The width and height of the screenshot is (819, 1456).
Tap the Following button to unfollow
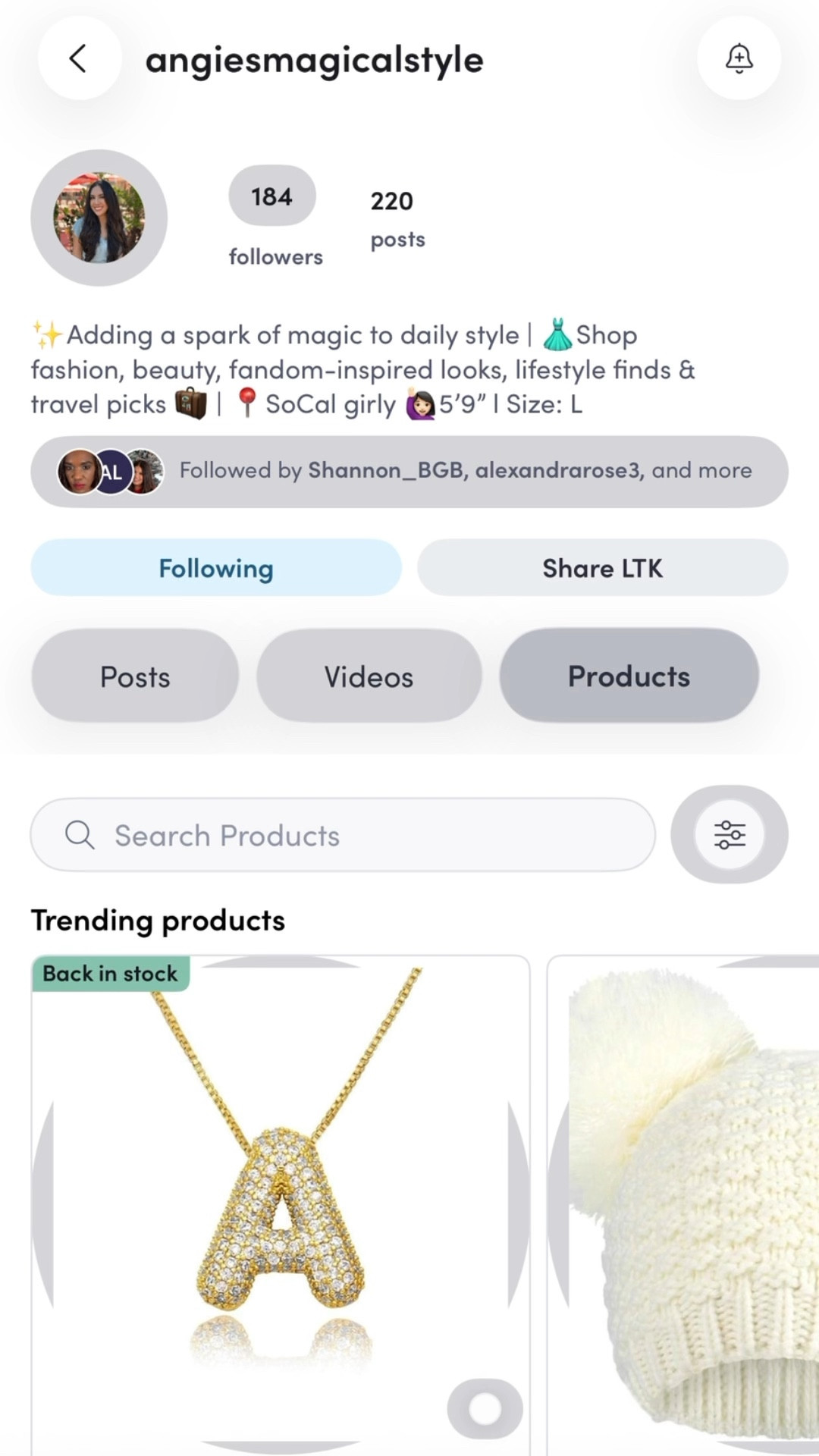[216, 568]
